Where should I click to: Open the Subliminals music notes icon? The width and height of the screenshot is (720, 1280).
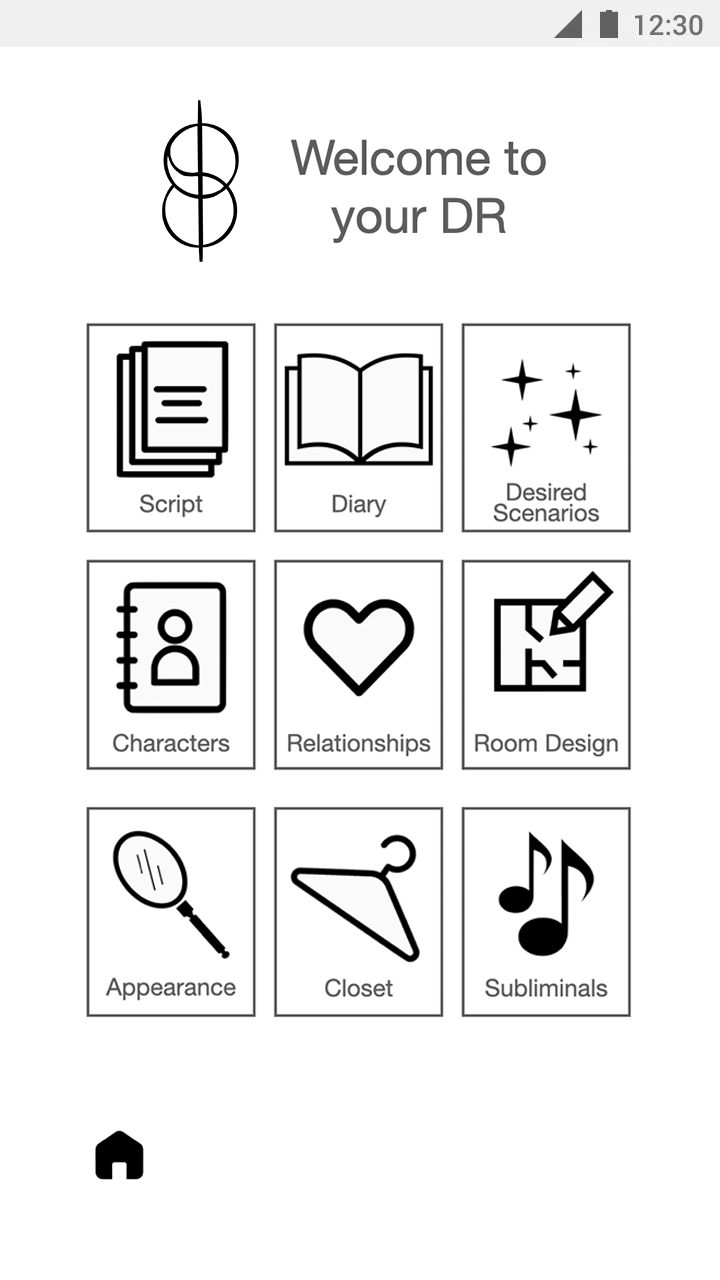tap(545, 890)
